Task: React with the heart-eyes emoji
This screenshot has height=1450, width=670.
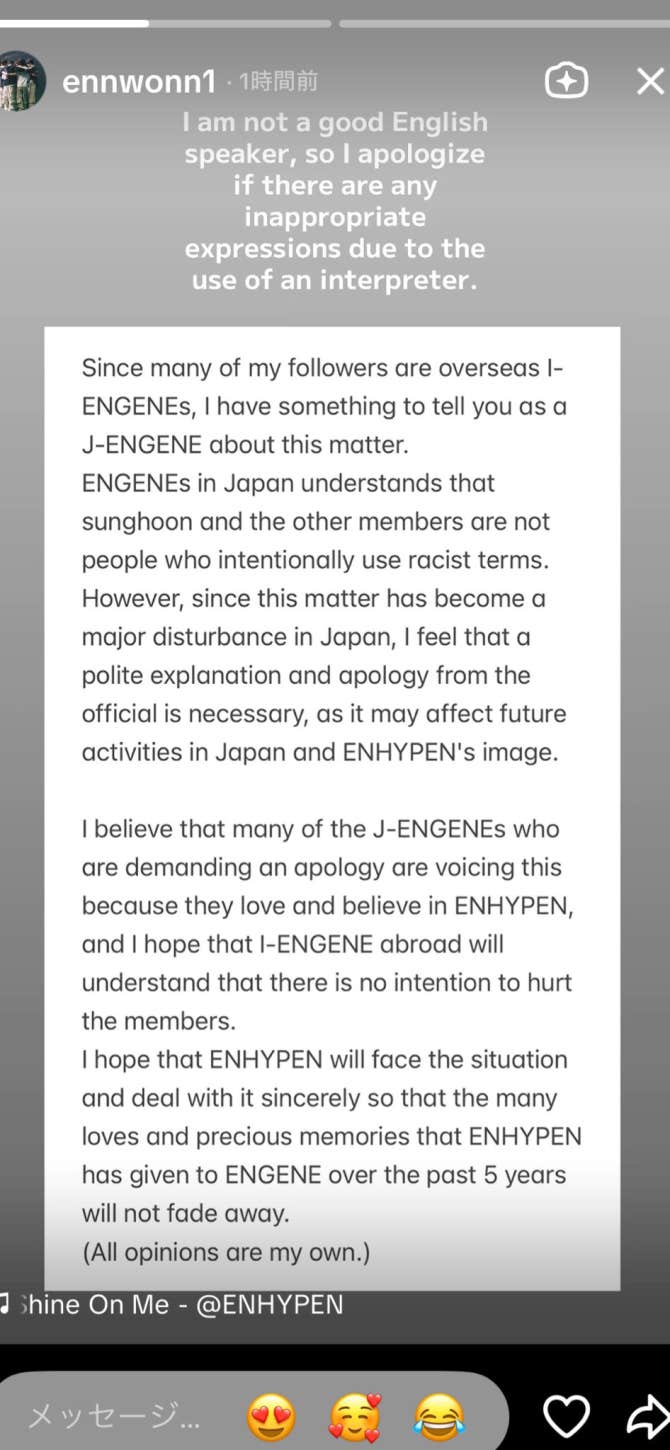Action: [271, 1417]
